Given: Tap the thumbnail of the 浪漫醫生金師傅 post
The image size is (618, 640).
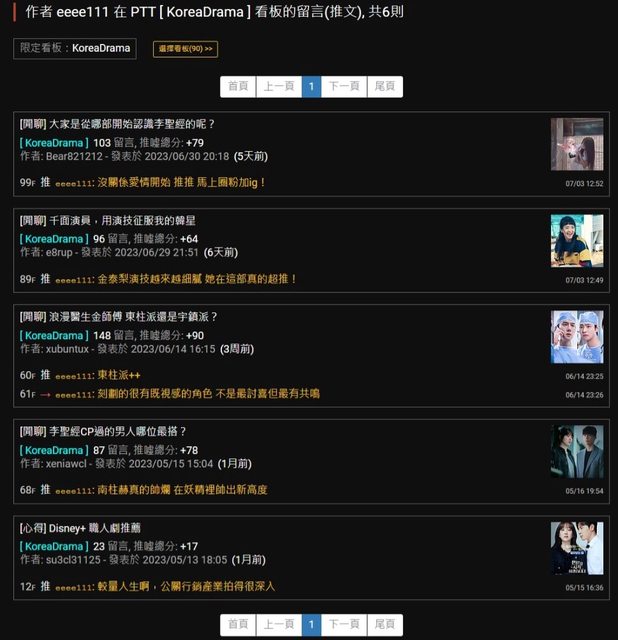Looking at the screenshot, I should click(577, 337).
